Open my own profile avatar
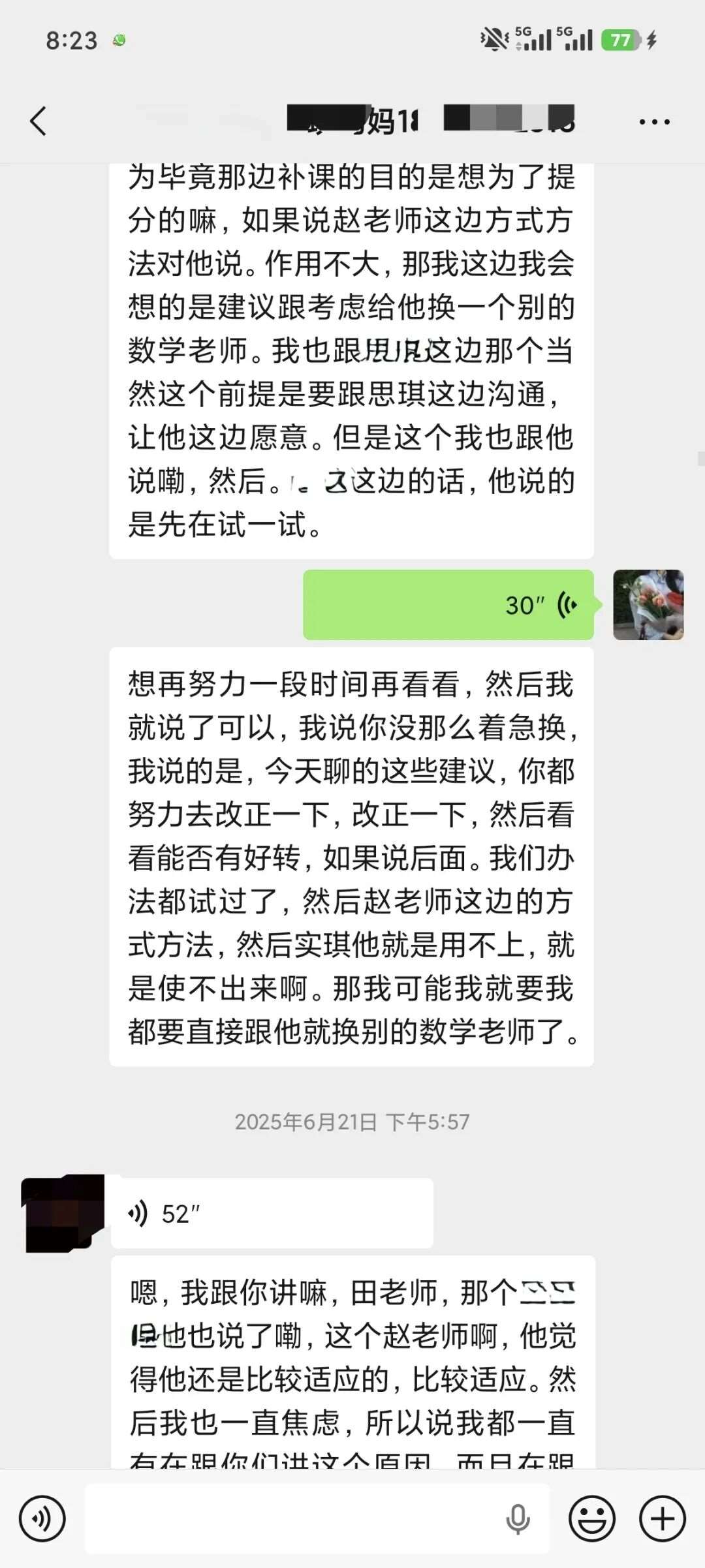 648,605
